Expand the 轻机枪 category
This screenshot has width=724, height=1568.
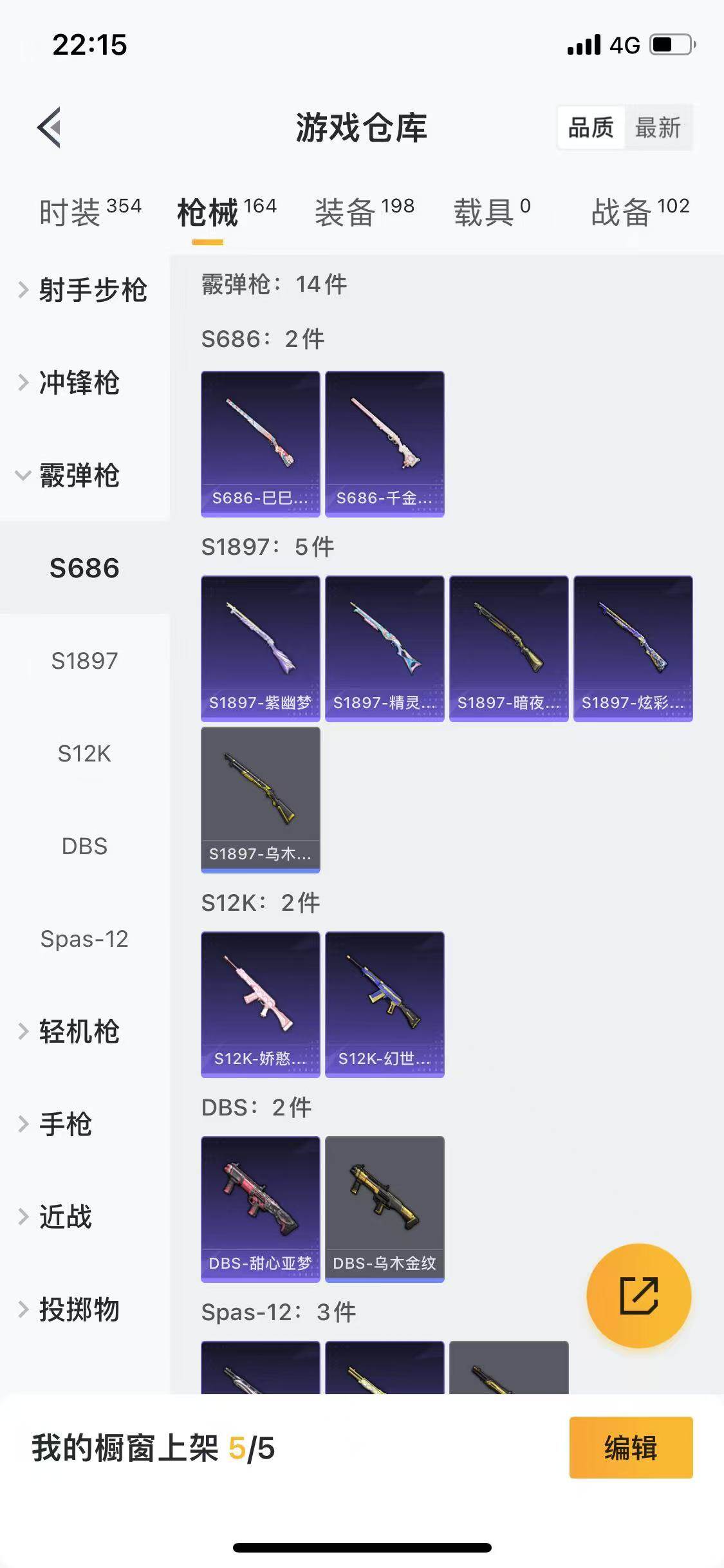click(x=79, y=1032)
